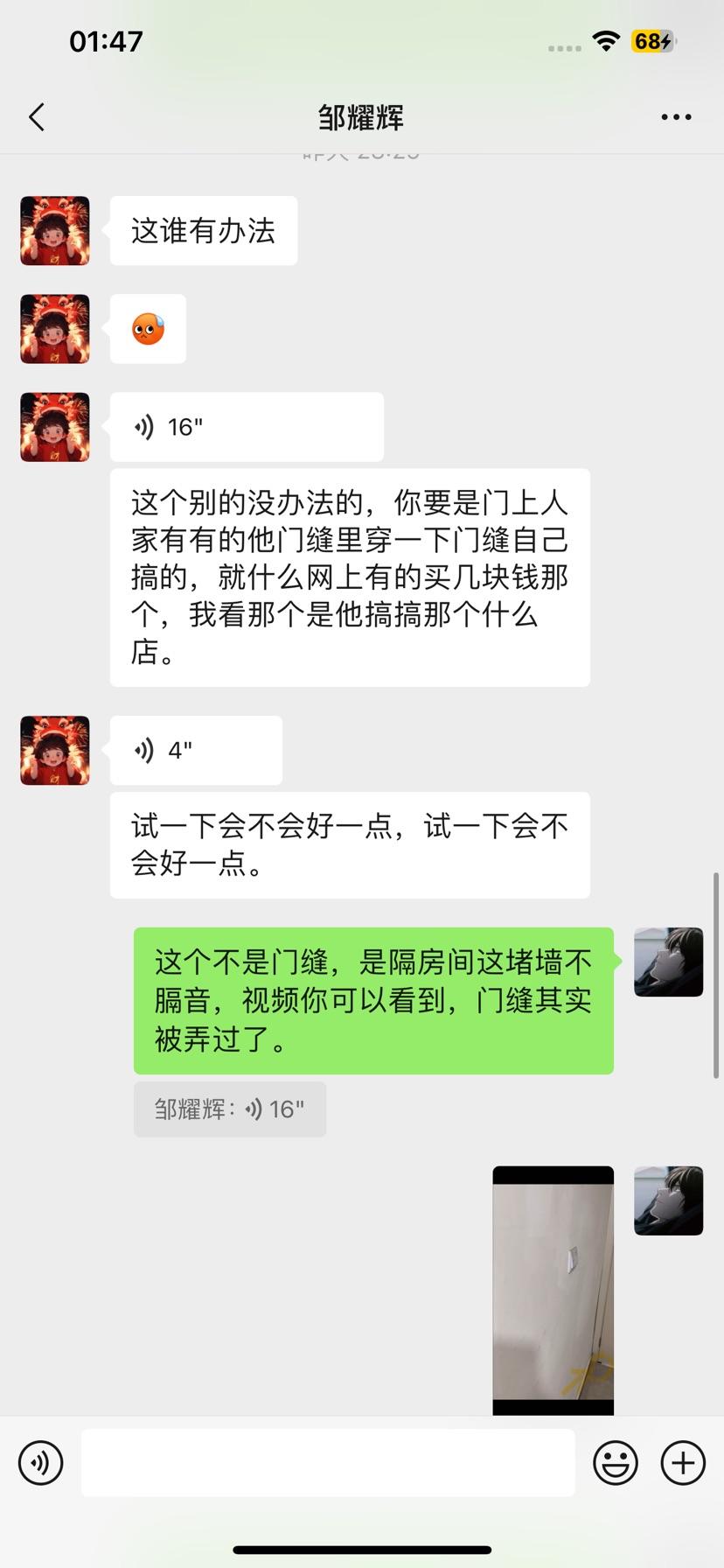Play the 16-second voice message
The height and width of the screenshot is (1568, 724).
click(x=247, y=427)
